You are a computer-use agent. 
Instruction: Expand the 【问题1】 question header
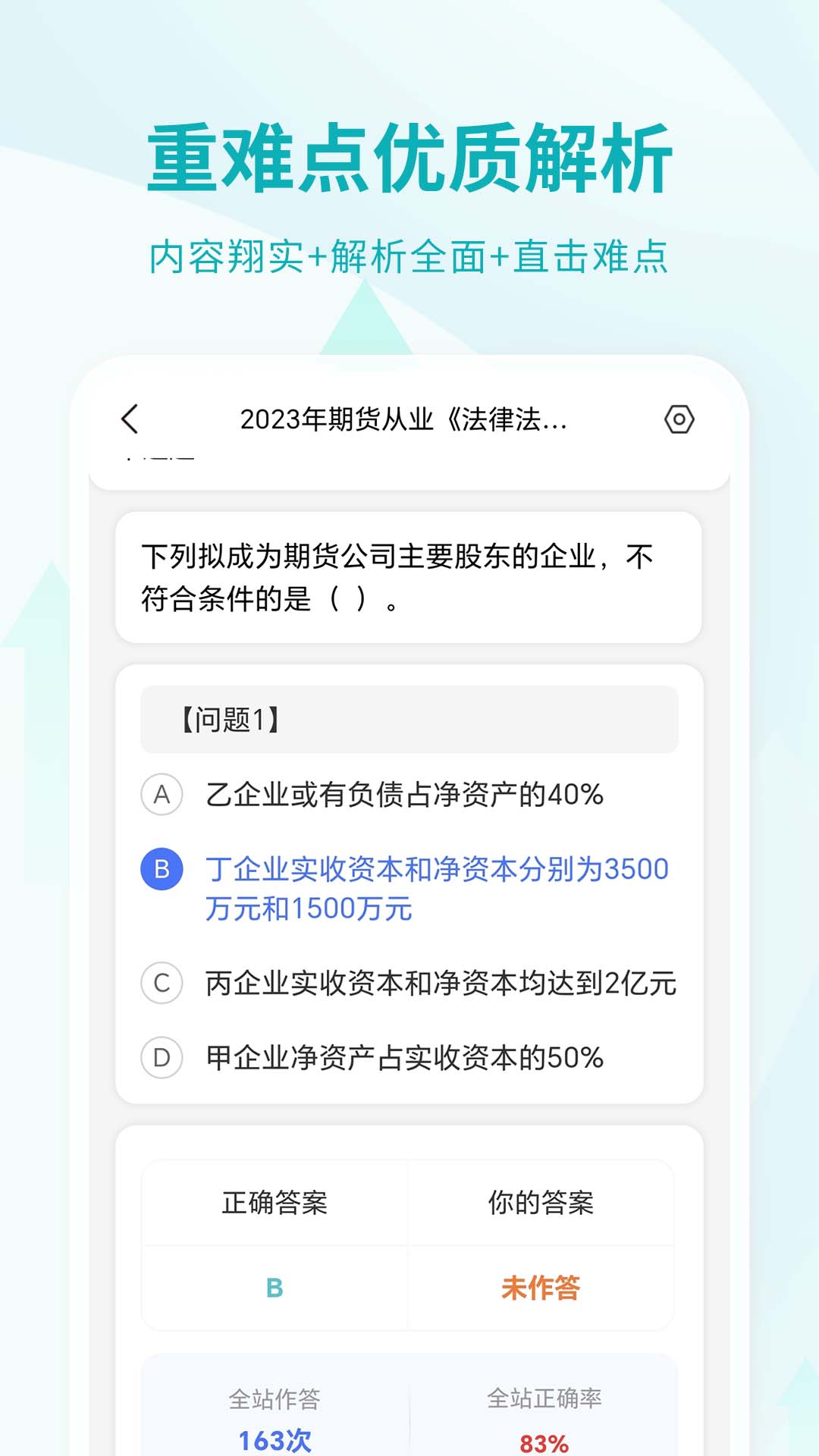click(409, 720)
